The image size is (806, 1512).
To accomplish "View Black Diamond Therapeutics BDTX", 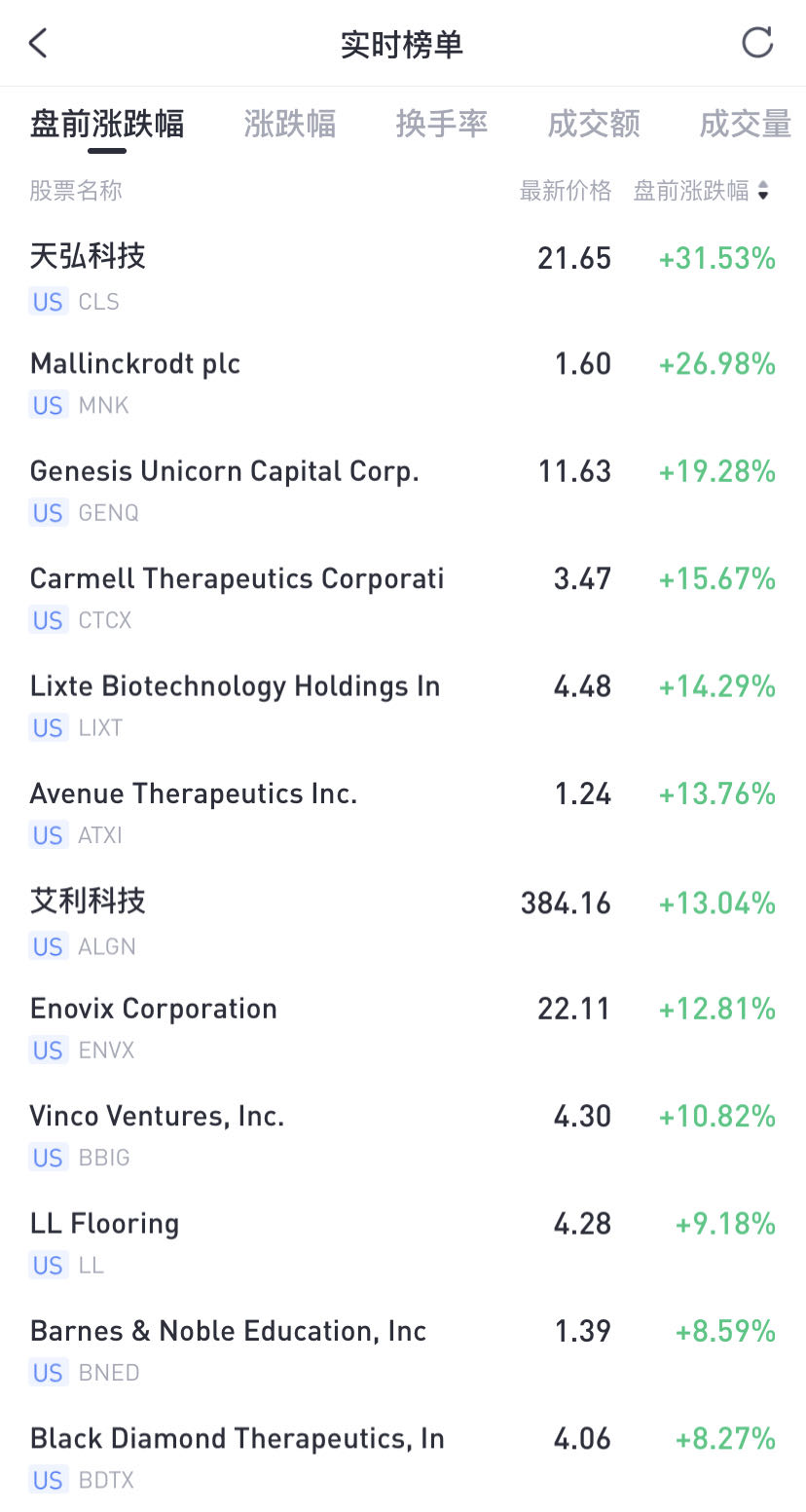I will [403, 1457].
